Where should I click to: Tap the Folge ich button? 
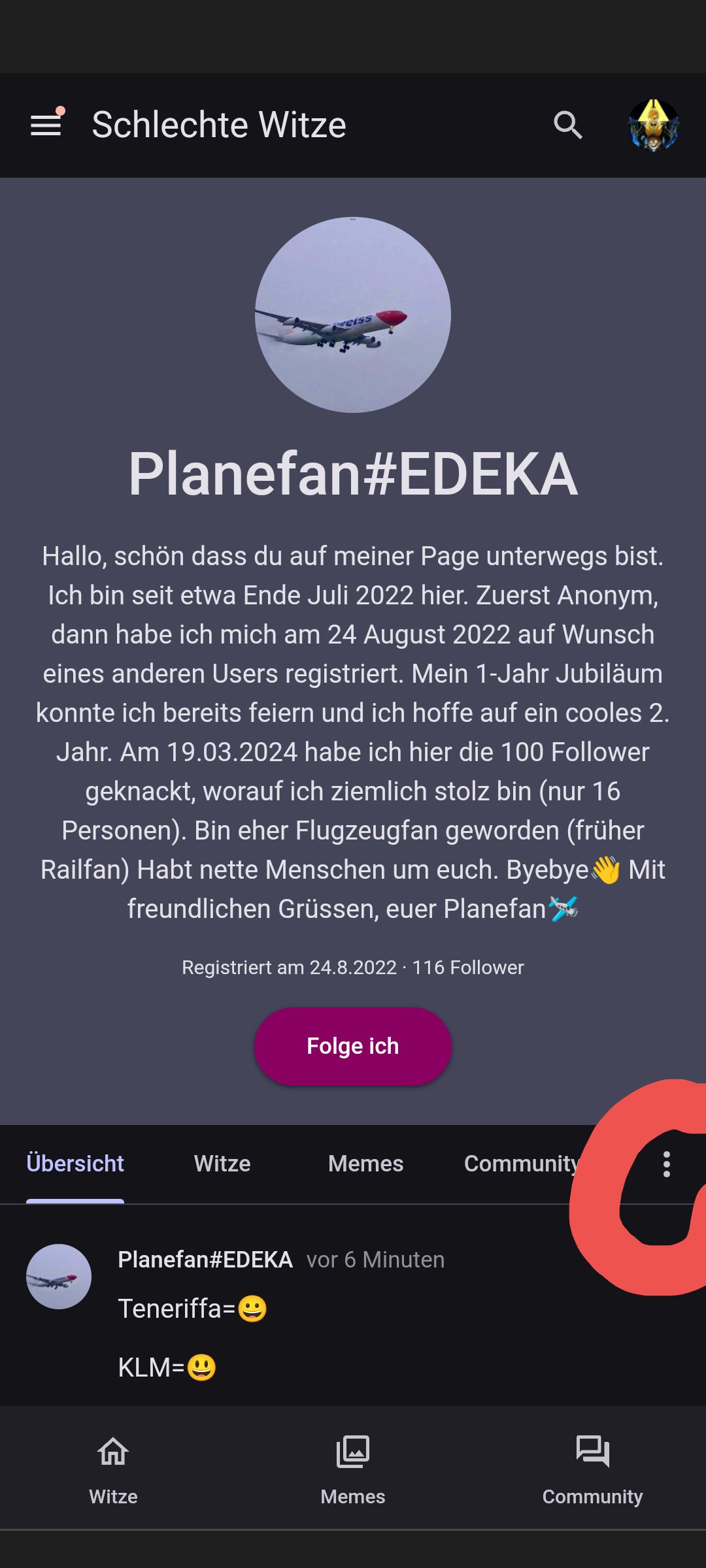point(352,1046)
